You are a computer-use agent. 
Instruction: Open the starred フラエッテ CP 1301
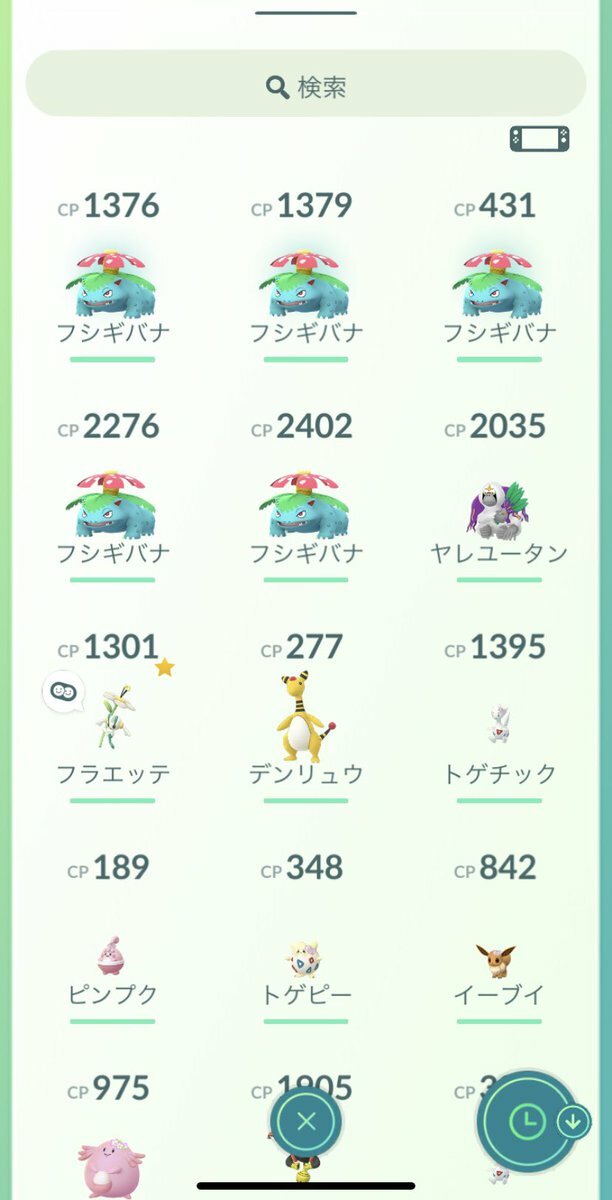tap(112, 720)
